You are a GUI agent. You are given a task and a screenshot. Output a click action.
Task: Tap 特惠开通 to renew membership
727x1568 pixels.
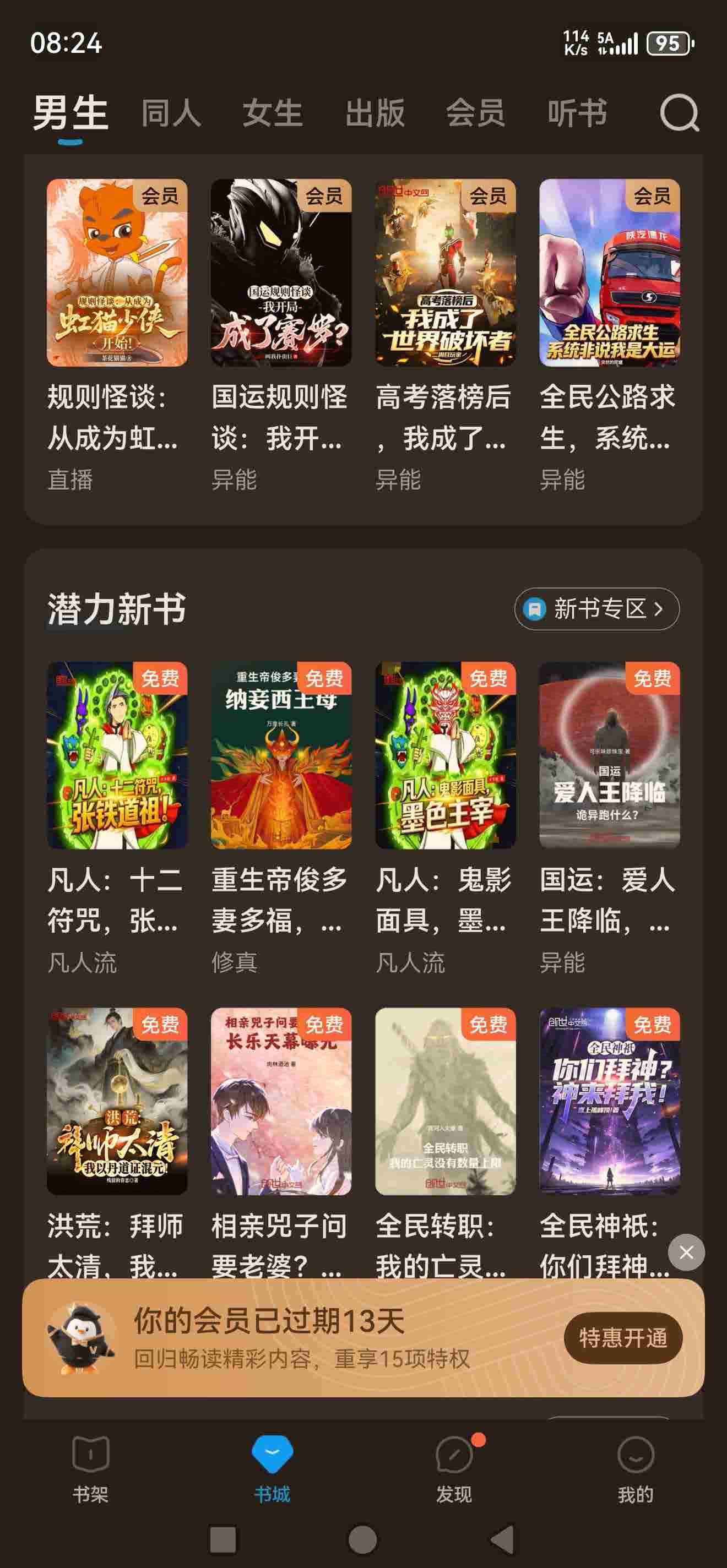pyautogui.click(x=622, y=1338)
